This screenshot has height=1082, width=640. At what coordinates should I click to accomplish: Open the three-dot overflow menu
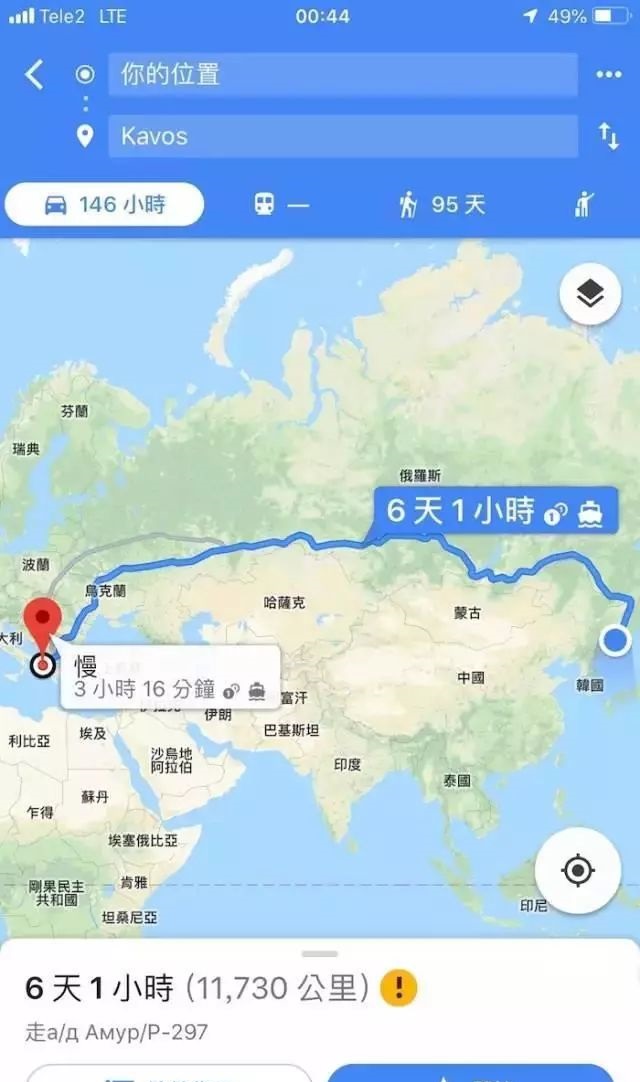608,75
